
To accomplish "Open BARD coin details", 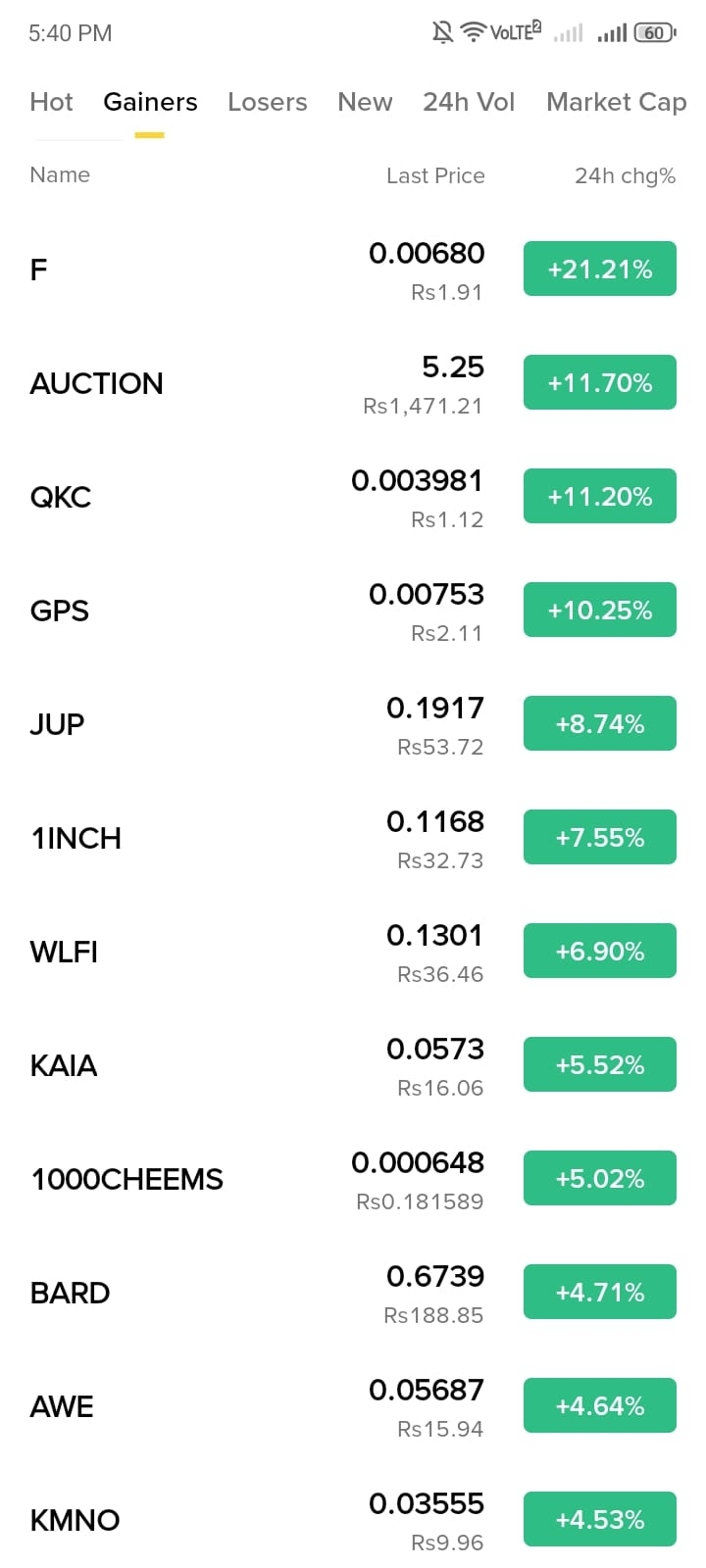I will 70,1293.
